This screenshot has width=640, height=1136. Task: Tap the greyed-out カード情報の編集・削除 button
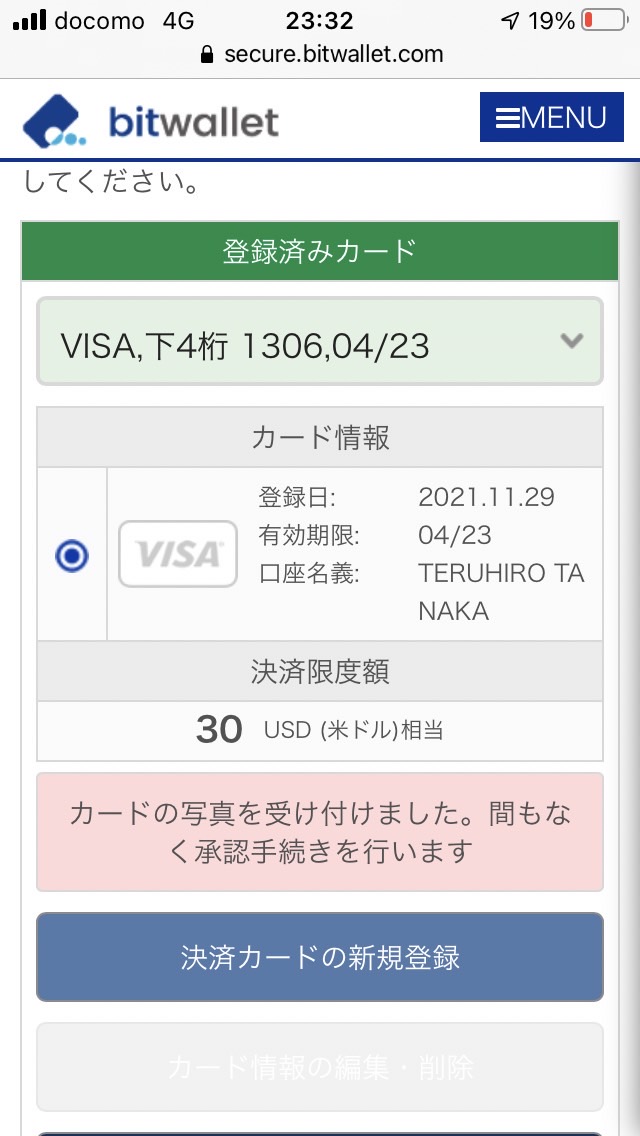click(320, 1067)
